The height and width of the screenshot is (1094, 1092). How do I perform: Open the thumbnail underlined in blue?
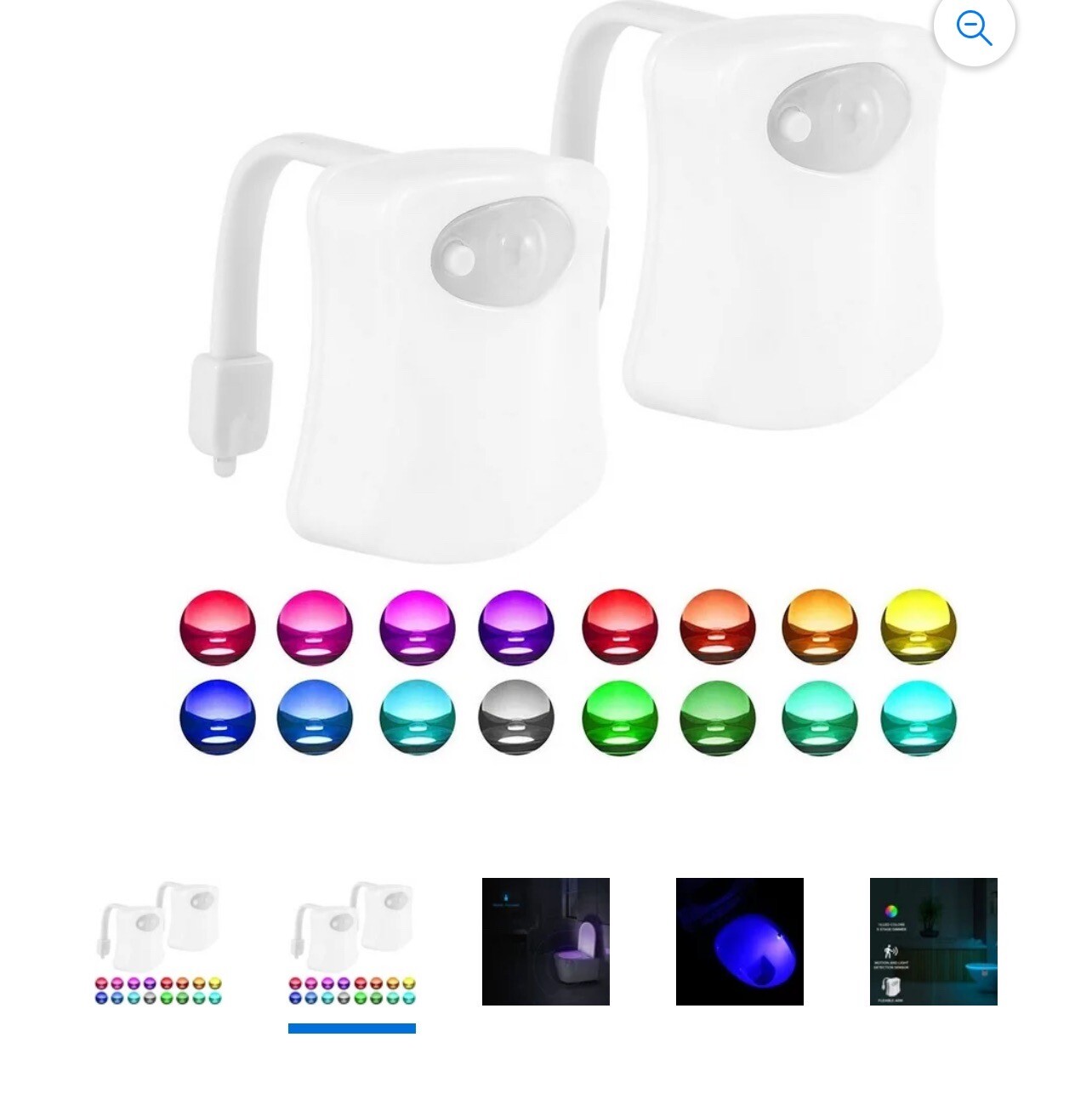352,942
